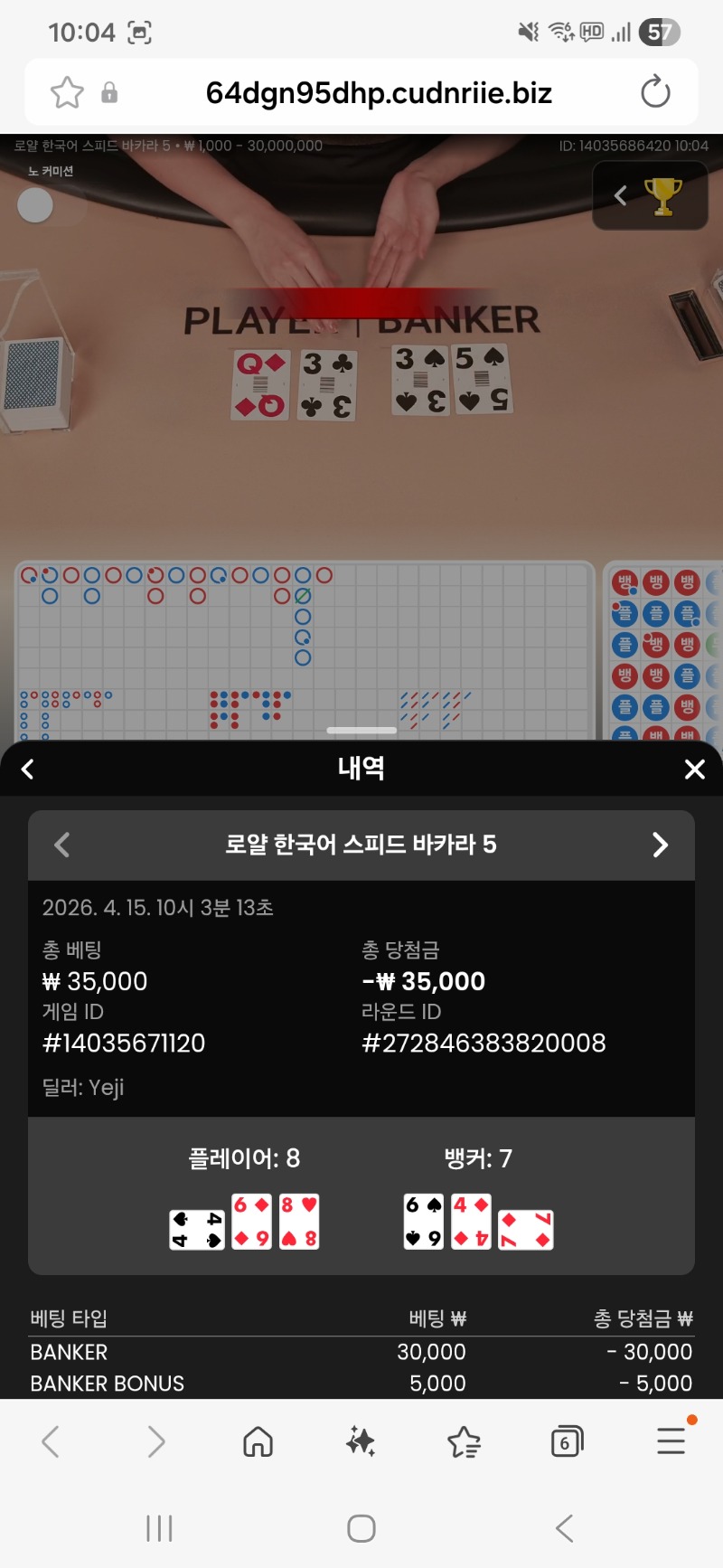
Task: Open the AI sparkle feature
Action: [361, 1441]
